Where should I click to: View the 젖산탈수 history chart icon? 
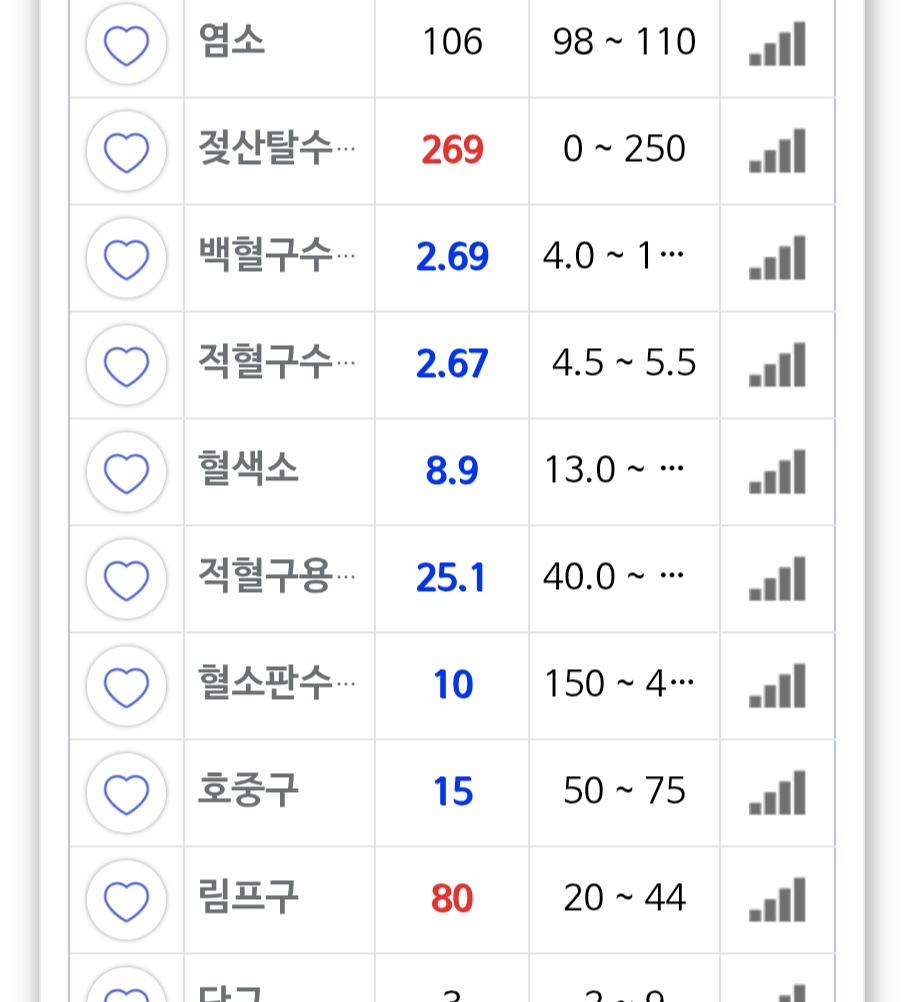(x=778, y=151)
